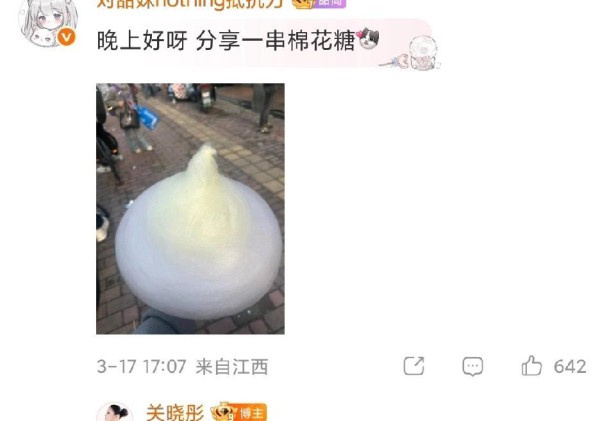Open the cotton candy commenter's avatar
Viewport: 600px width, 421px height.
pyautogui.click(x=46, y=22)
